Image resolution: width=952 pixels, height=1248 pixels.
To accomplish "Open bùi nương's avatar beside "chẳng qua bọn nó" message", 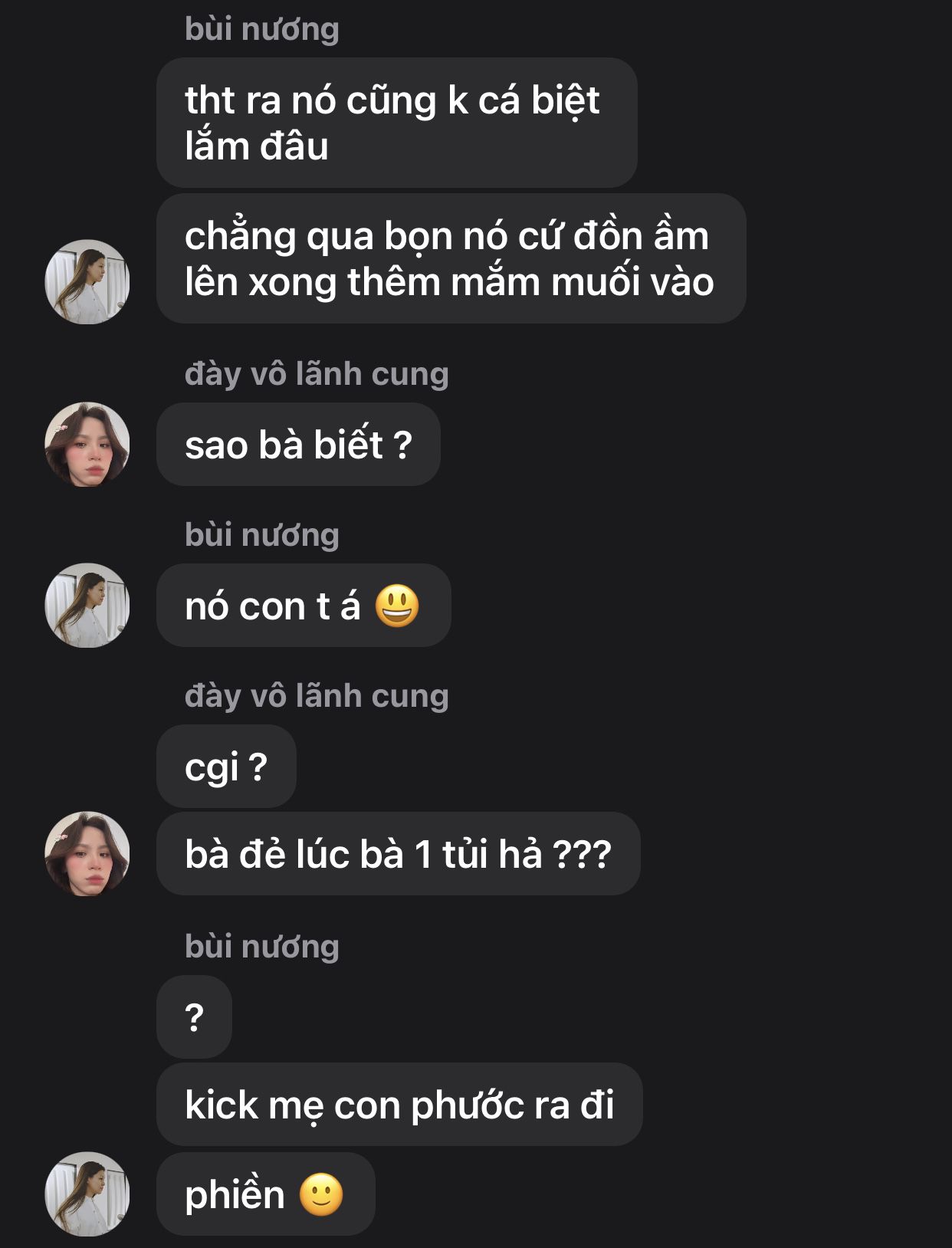I will pos(87,281).
